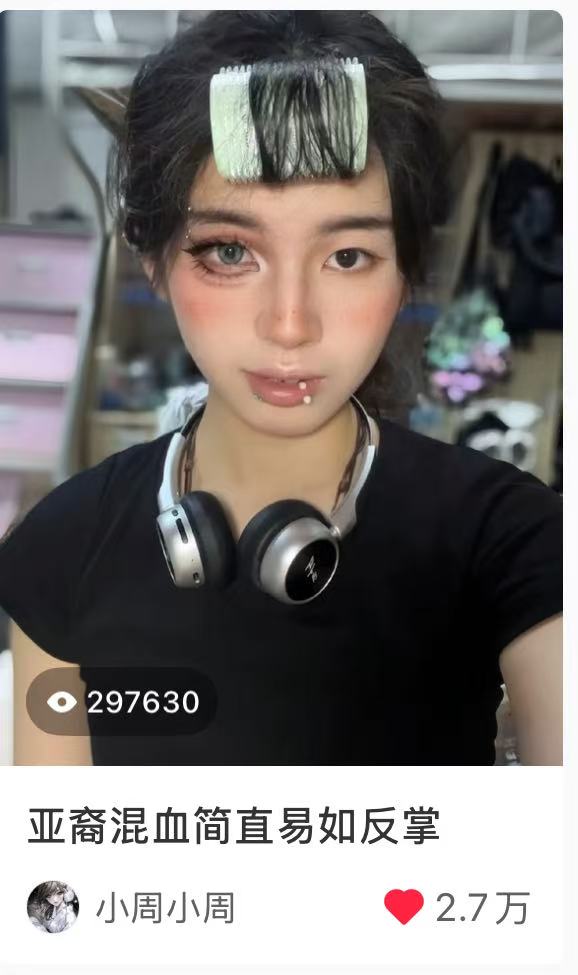Open the username 小周小周
The height and width of the screenshot is (975, 578).
[x=165, y=908]
